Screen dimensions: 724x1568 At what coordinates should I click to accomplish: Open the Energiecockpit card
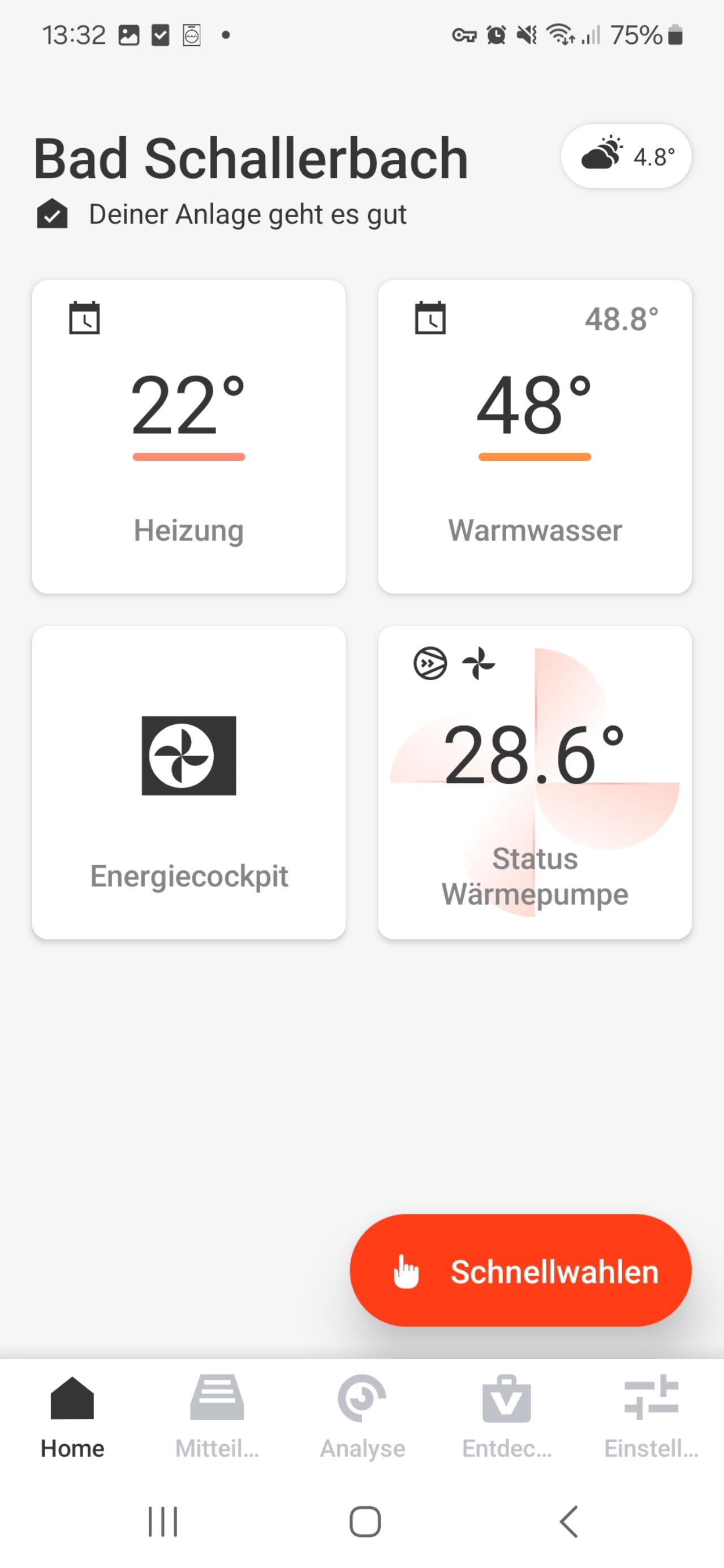[x=189, y=782]
